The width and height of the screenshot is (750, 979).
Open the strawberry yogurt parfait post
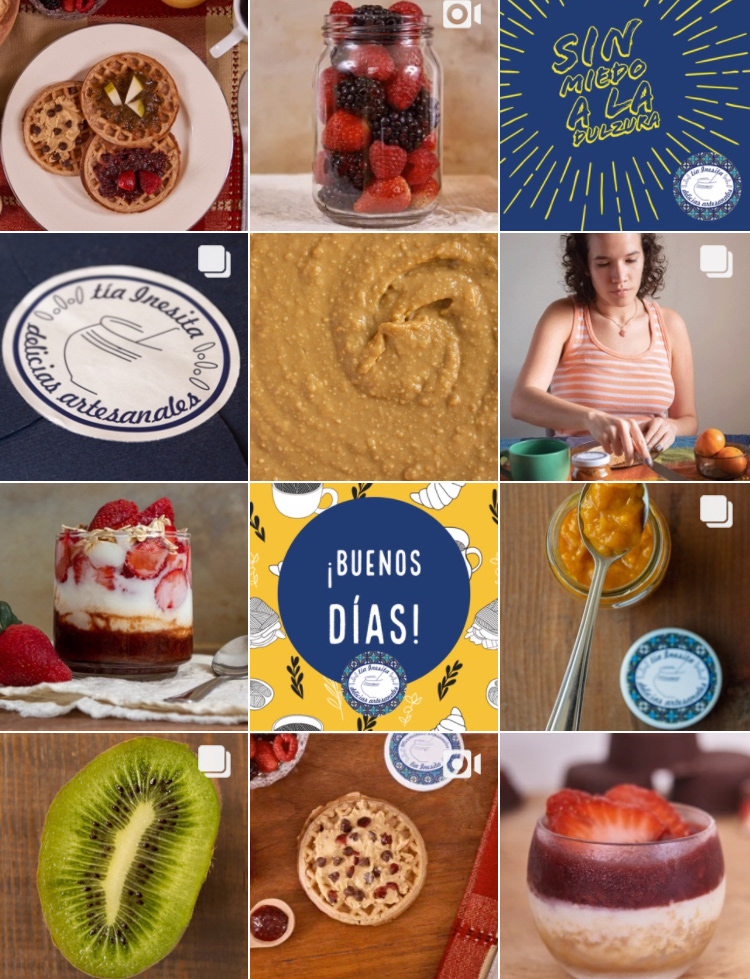123,607
